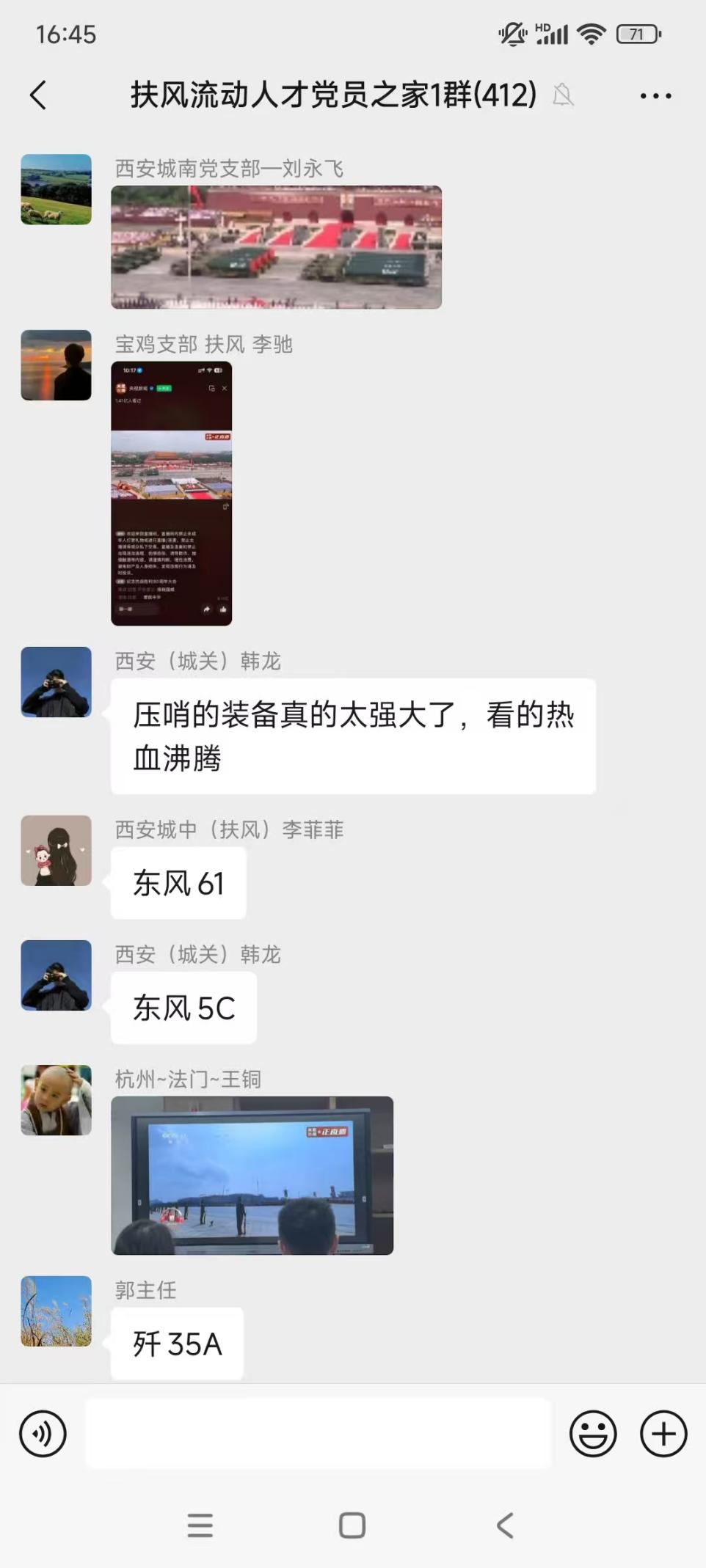The height and width of the screenshot is (1568, 706).
Task: Open the parade image from 刘永飞
Action: [276, 247]
